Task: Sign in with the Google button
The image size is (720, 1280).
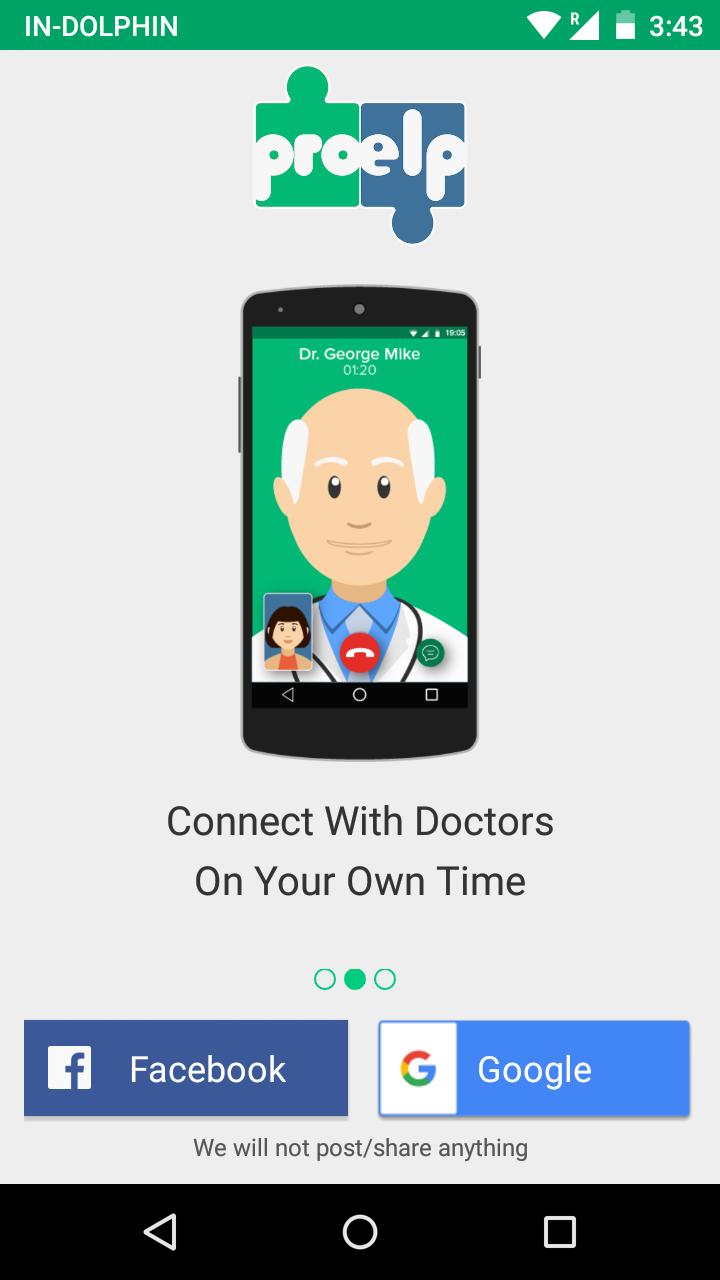Action: [x=533, y=1068]
